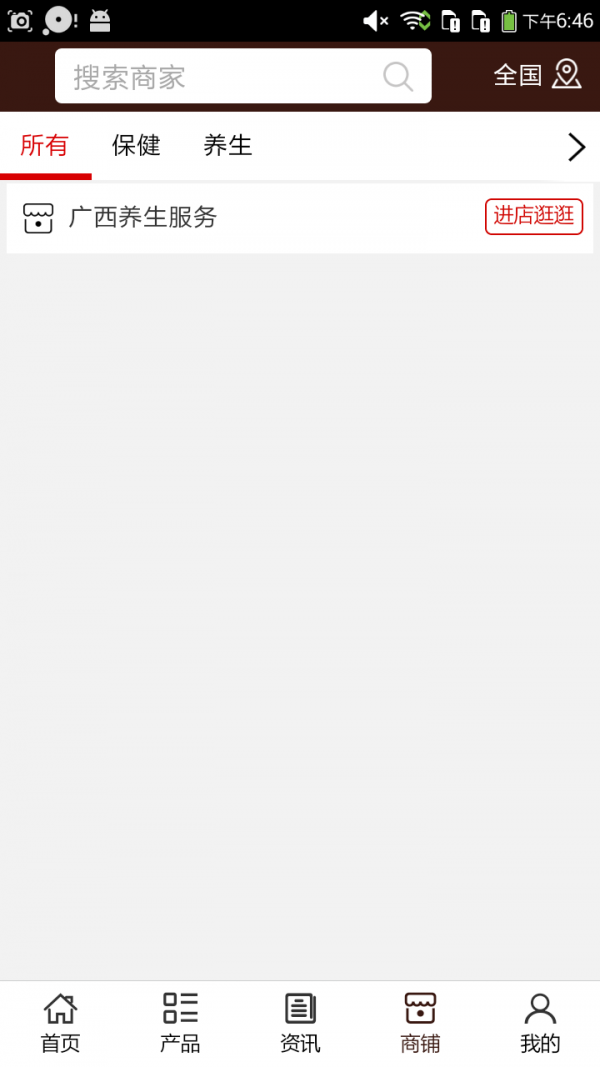Open the 产品 products tab
Screen dimensions: 600x1067
[180, 1023]
